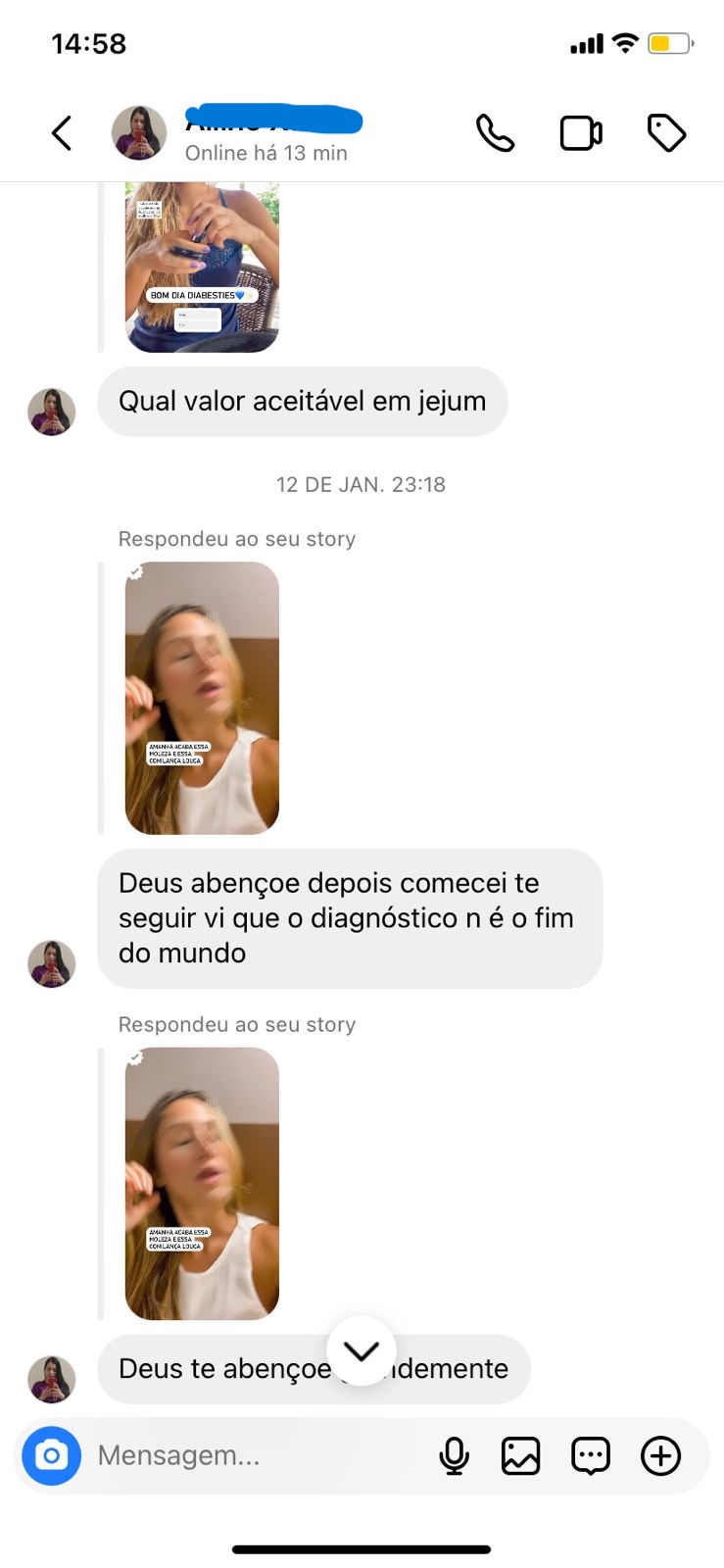
Task: Attach a photo from the gallery
Action: coord(521,1455)
